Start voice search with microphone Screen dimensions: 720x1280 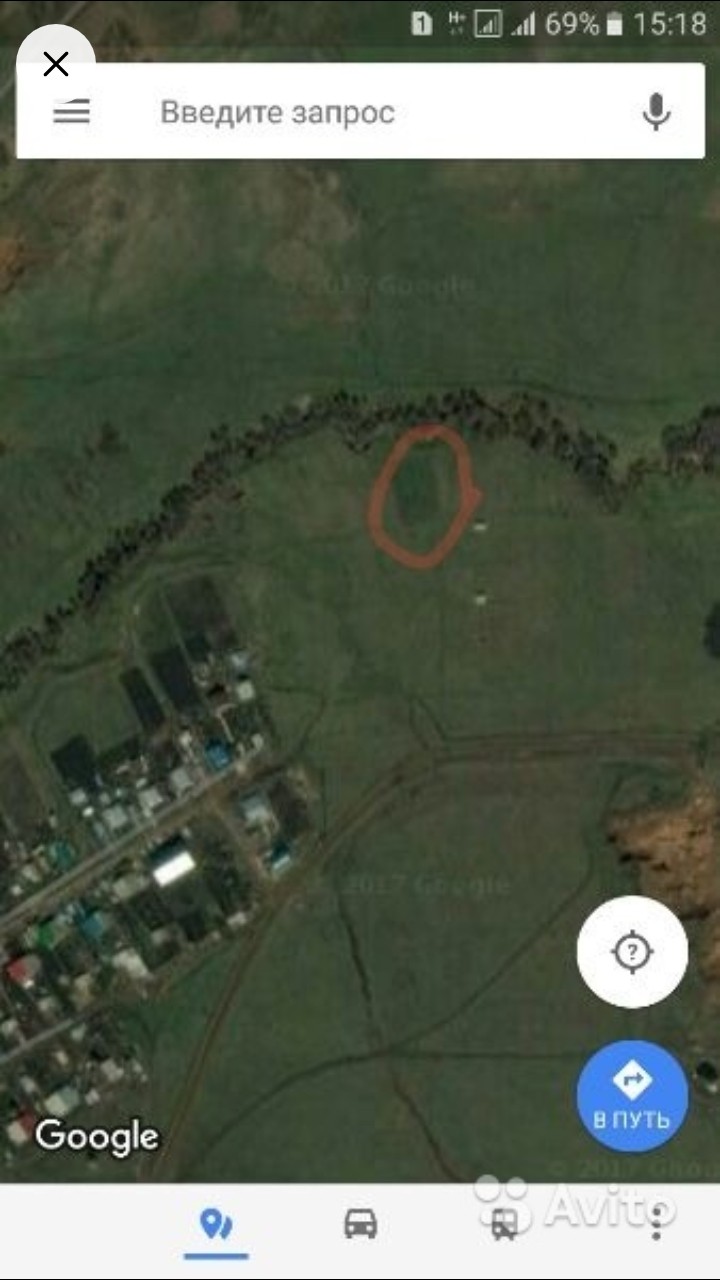[x=656, y=112]
